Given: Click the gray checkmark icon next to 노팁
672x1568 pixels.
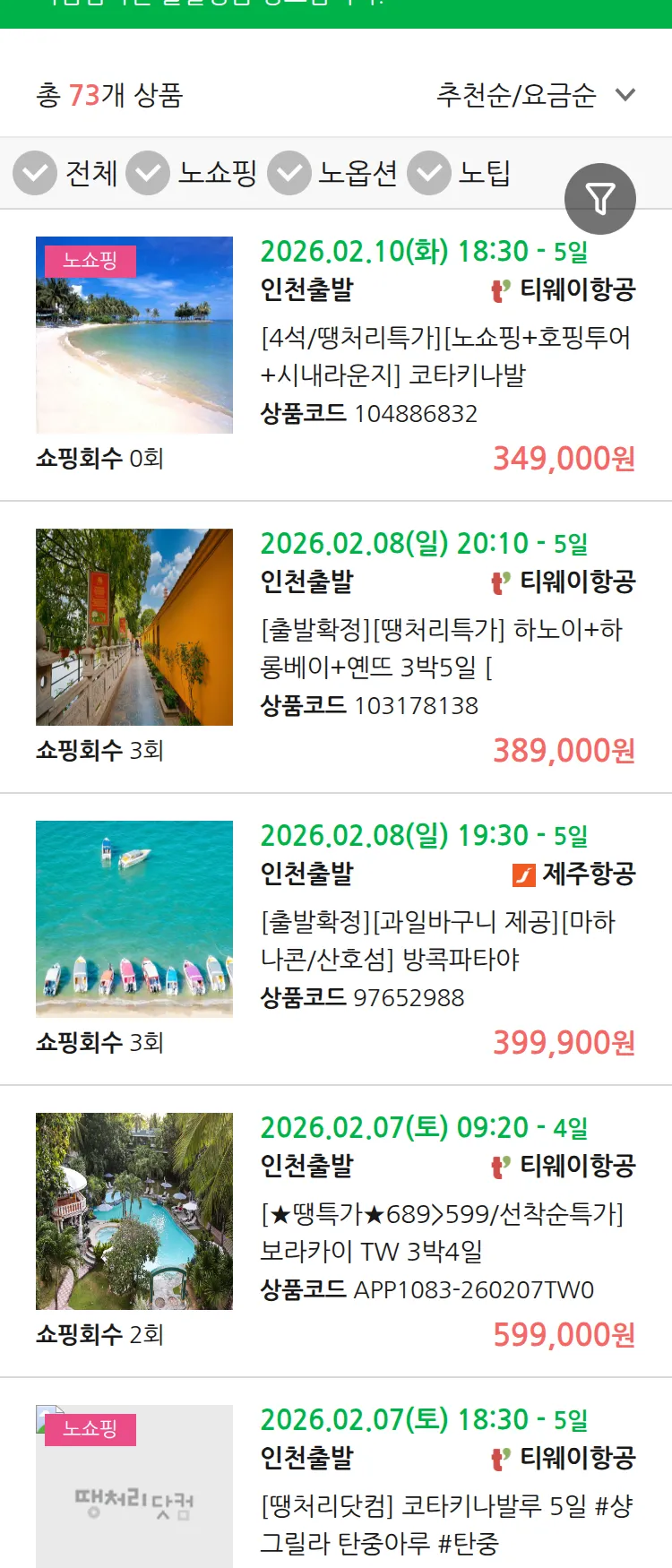Looking at the screenshot, I should tap(429, 173).
